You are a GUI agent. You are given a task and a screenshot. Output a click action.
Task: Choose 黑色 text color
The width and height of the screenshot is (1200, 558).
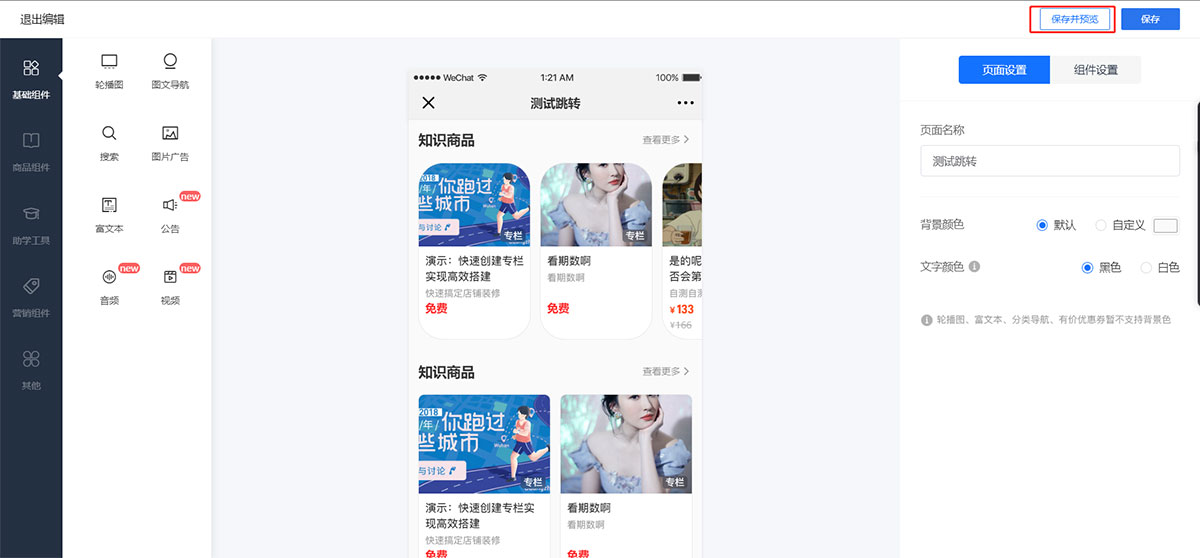(1088, 268)
